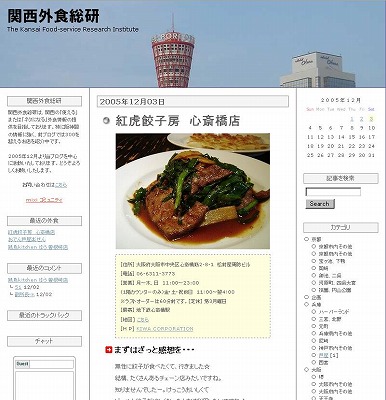
Task: Open first recent dining link 紅虎餃子房 心斎橋店
Action: point(31,232)
